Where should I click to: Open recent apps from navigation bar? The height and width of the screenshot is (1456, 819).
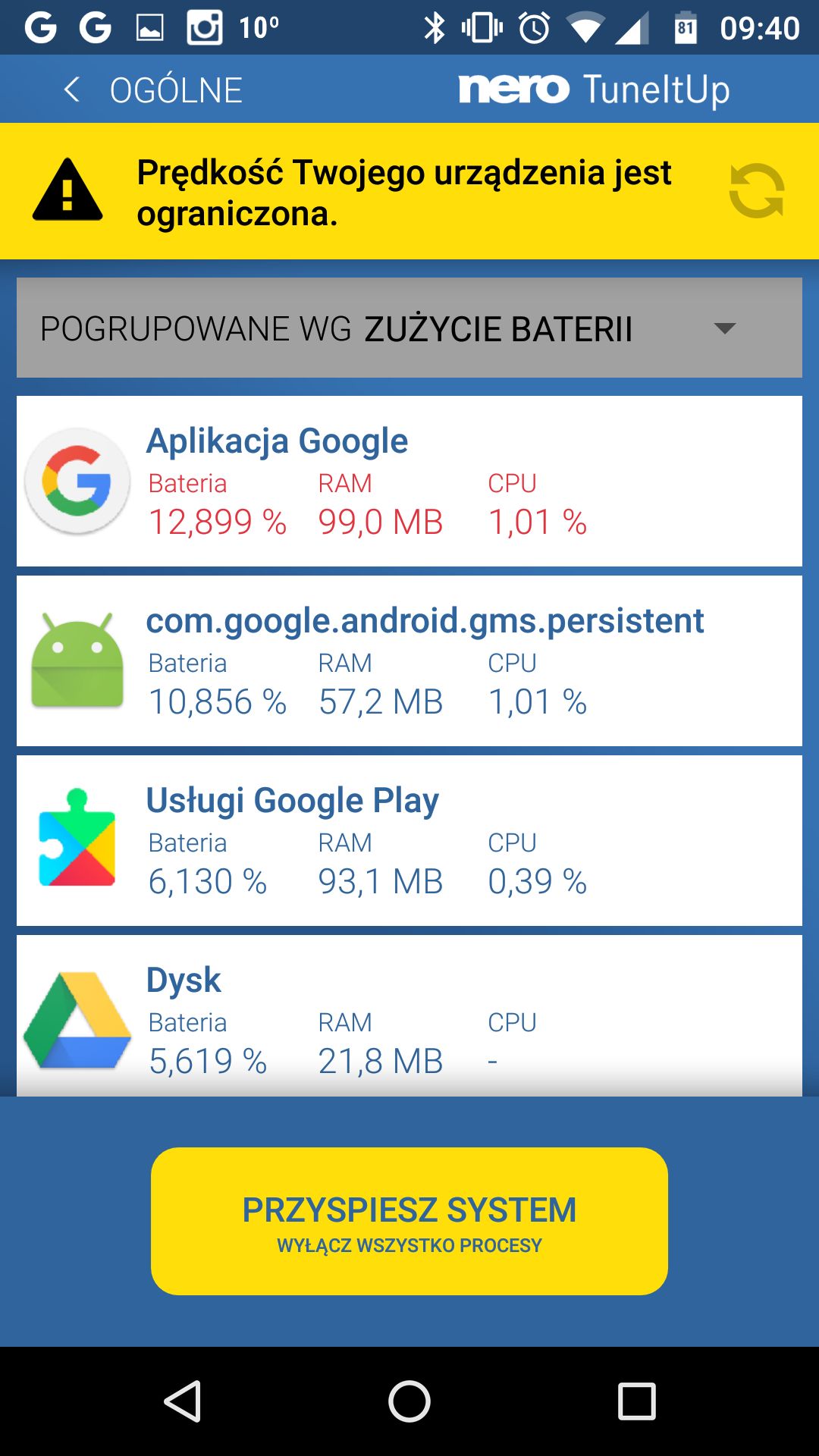pos(636,1401)
